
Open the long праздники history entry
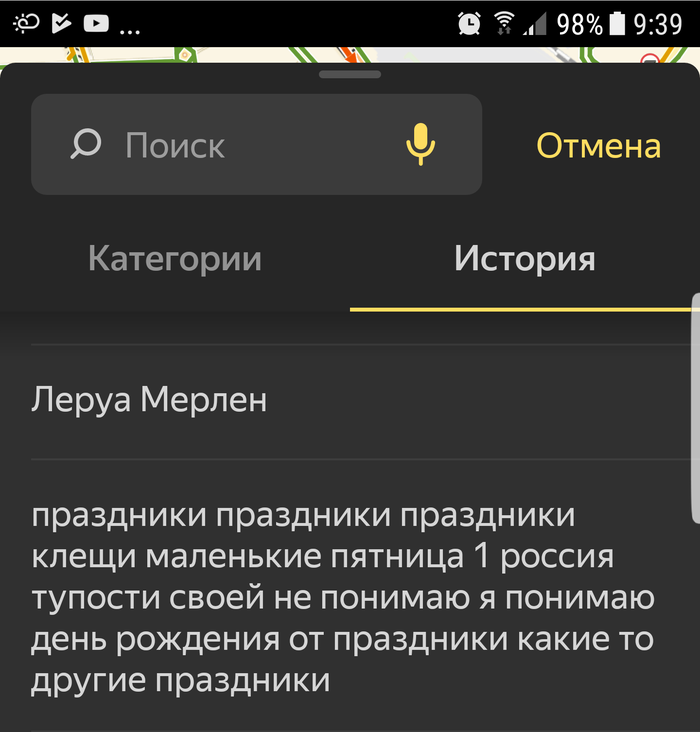click(340, 599)
